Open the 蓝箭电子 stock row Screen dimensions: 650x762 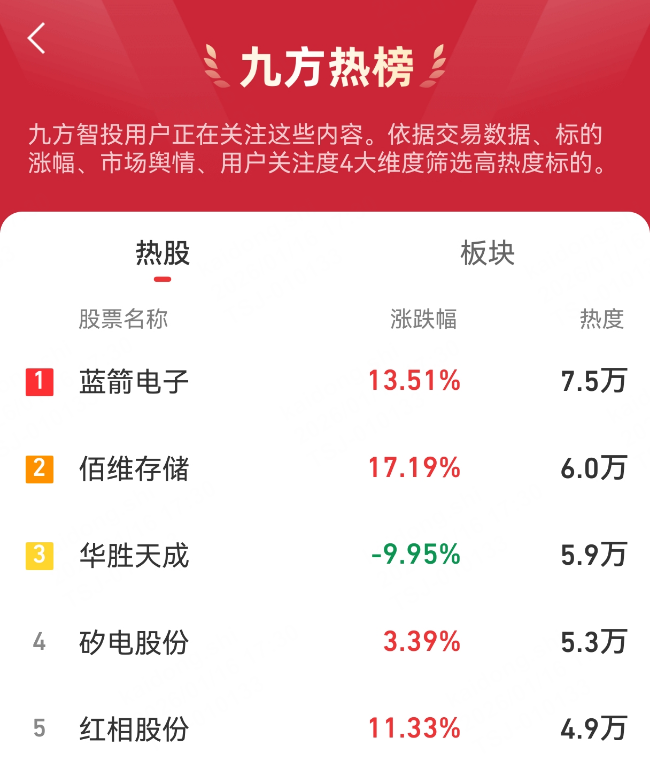[134, 381]
